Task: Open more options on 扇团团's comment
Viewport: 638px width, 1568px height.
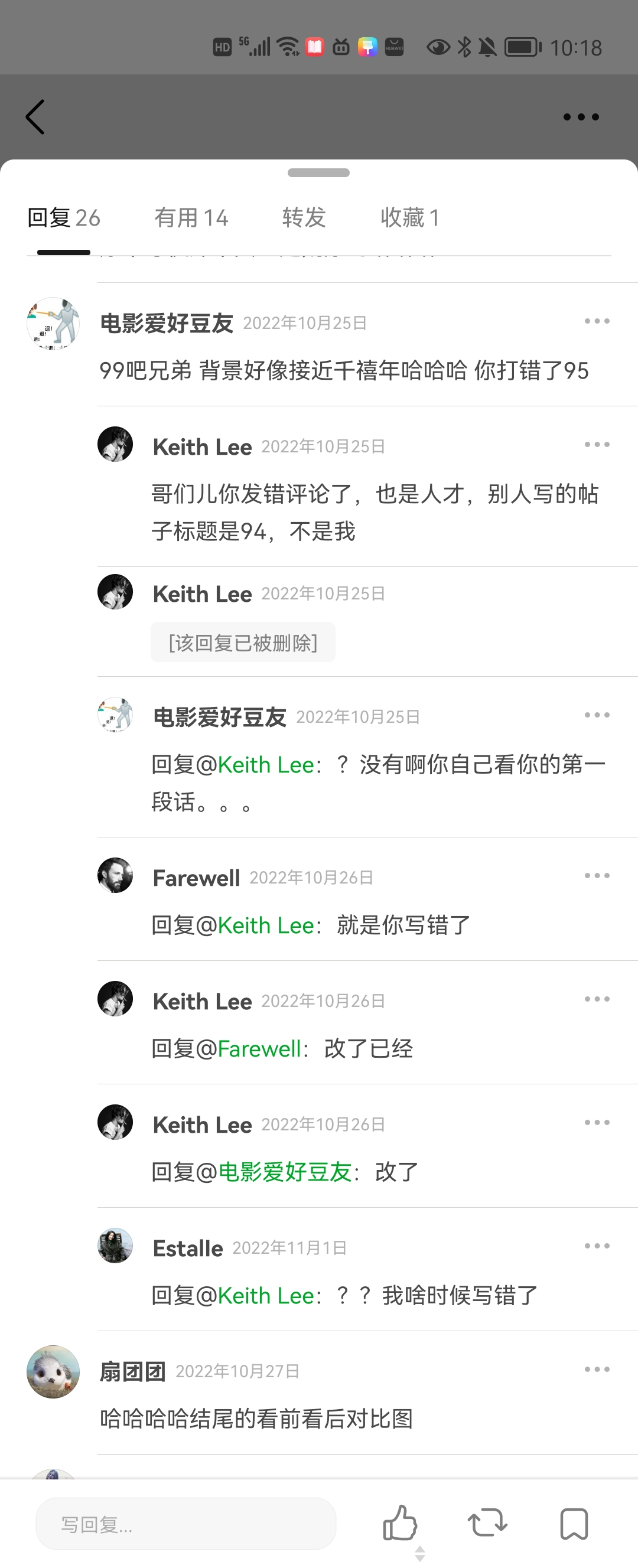Action: (597, 1370)
